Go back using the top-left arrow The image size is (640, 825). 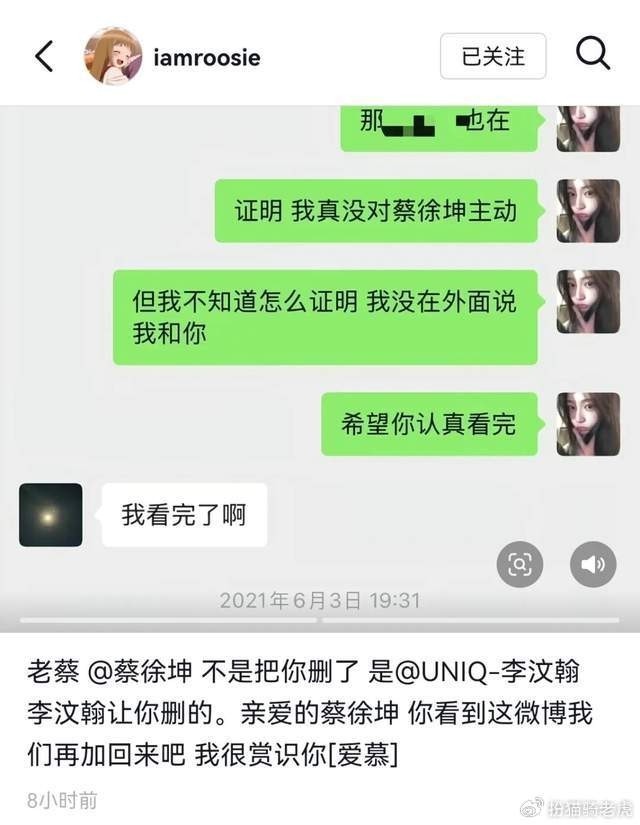(x=44, y=56)
